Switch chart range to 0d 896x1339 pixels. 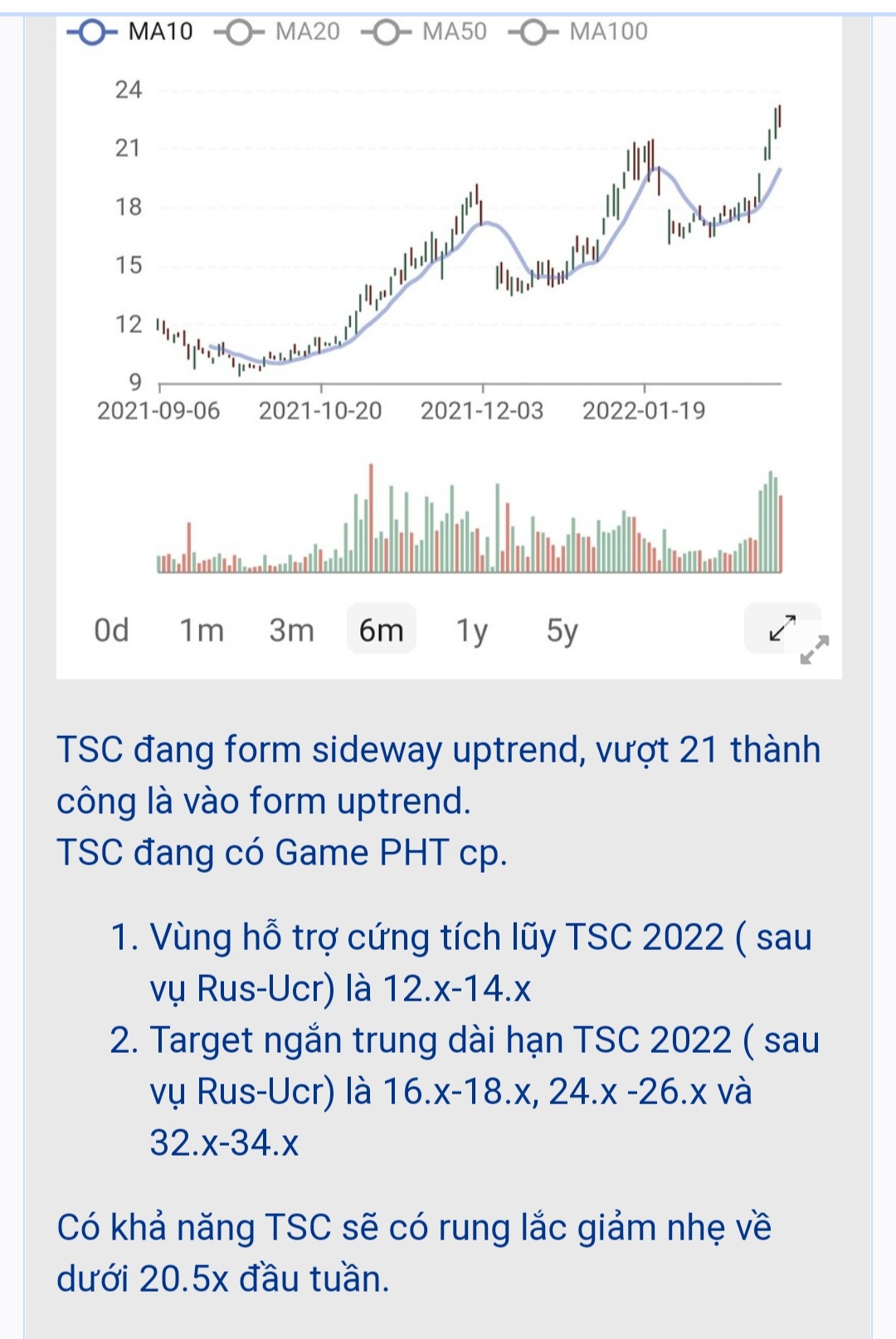[111, 631]
